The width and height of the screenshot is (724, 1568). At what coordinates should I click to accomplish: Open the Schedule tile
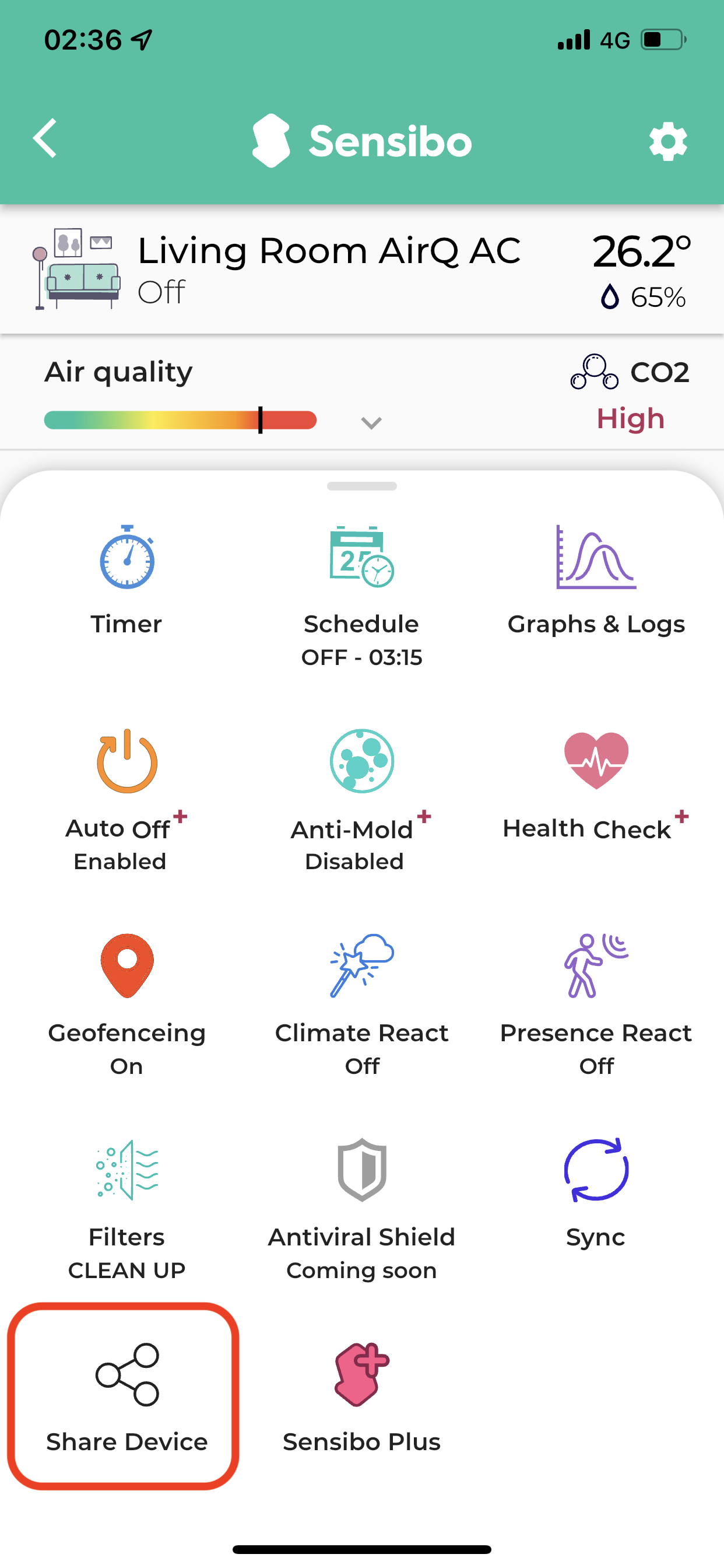pos(362,597)
